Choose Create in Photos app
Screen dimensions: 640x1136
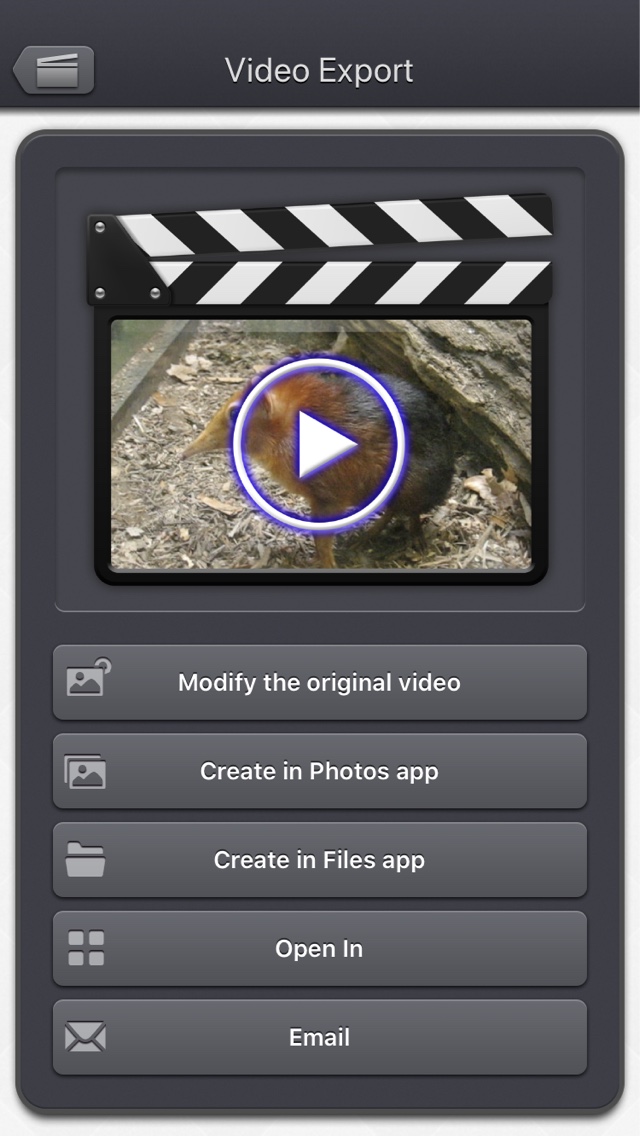click(x=320, y=771)
